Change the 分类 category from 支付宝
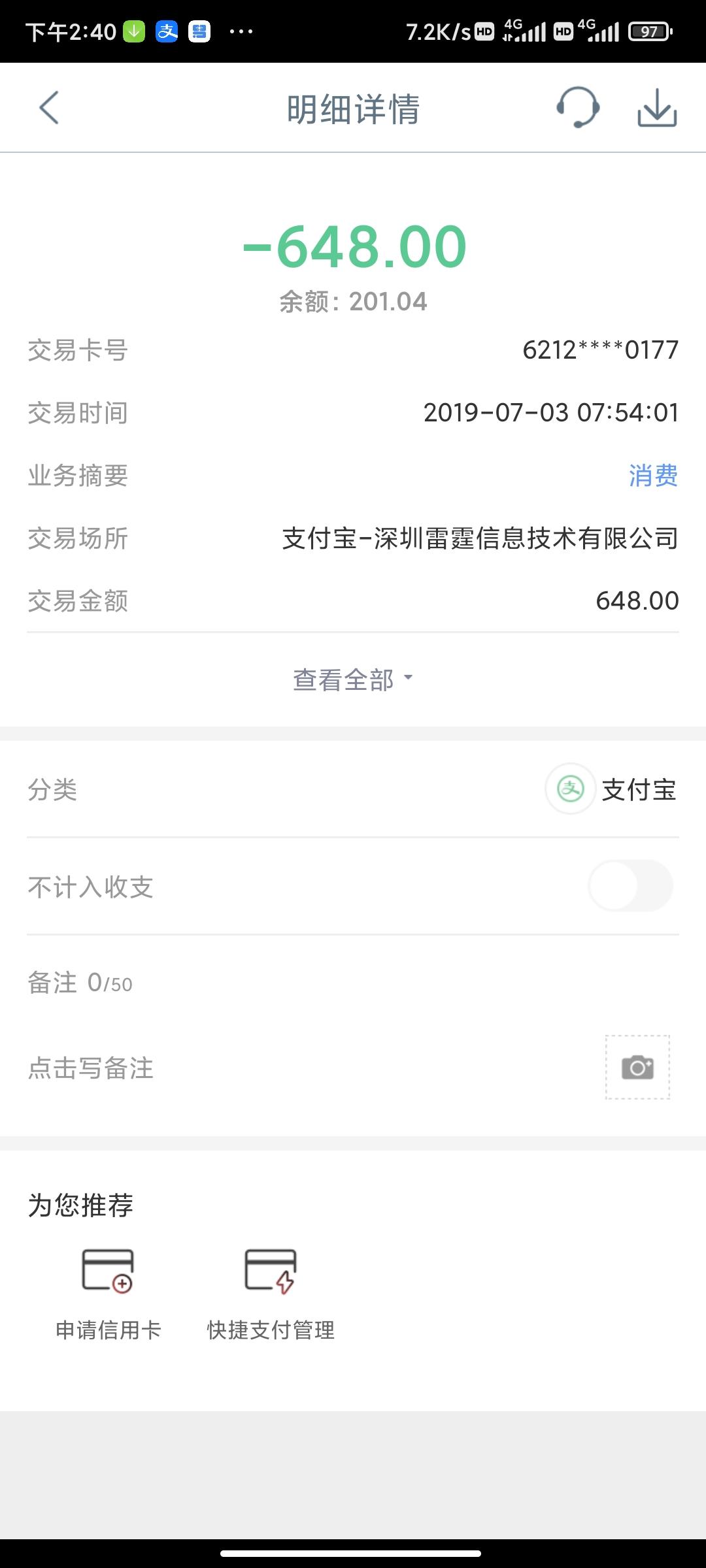 click(x=611, y=789)
